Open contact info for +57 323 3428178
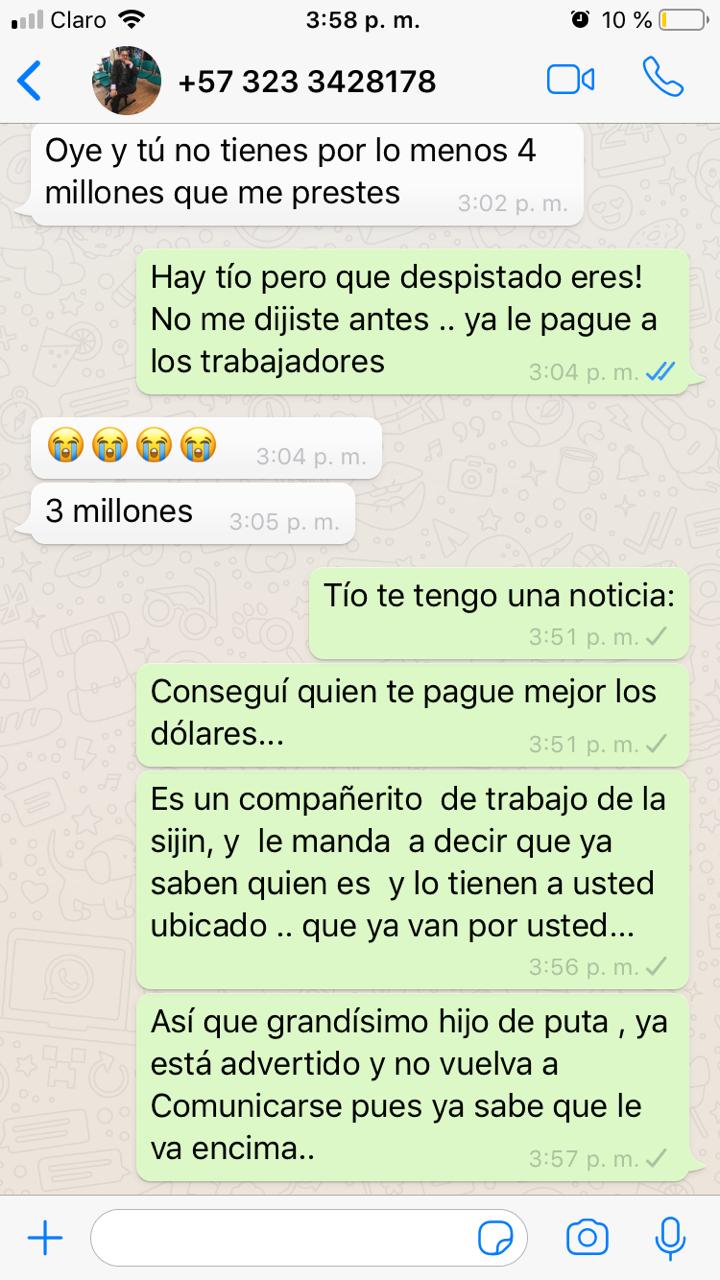The width and height of the screenshot is (720, 1280). click(x=306, y=81)
